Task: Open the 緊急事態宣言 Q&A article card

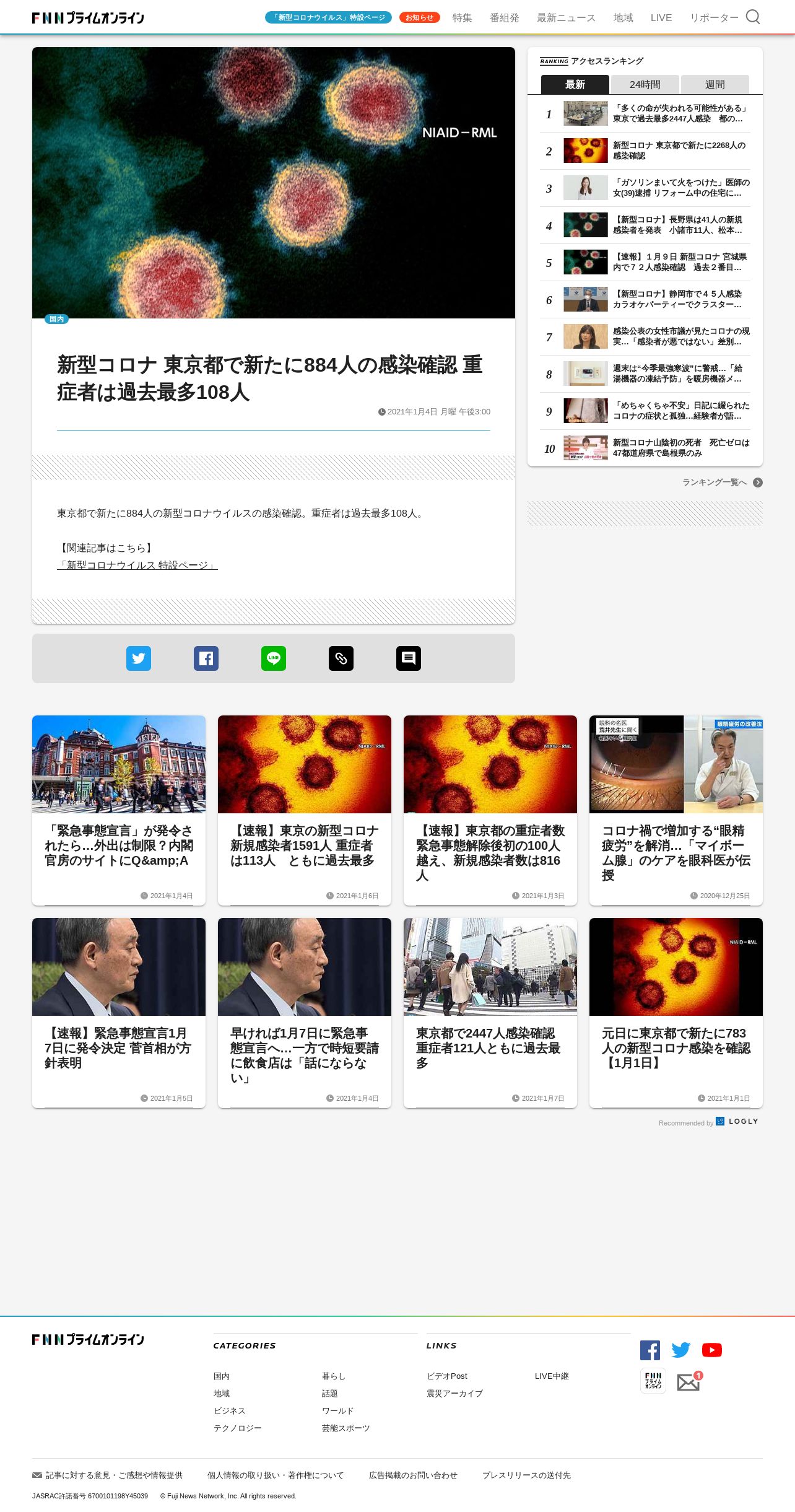Action: click(119, 810)
